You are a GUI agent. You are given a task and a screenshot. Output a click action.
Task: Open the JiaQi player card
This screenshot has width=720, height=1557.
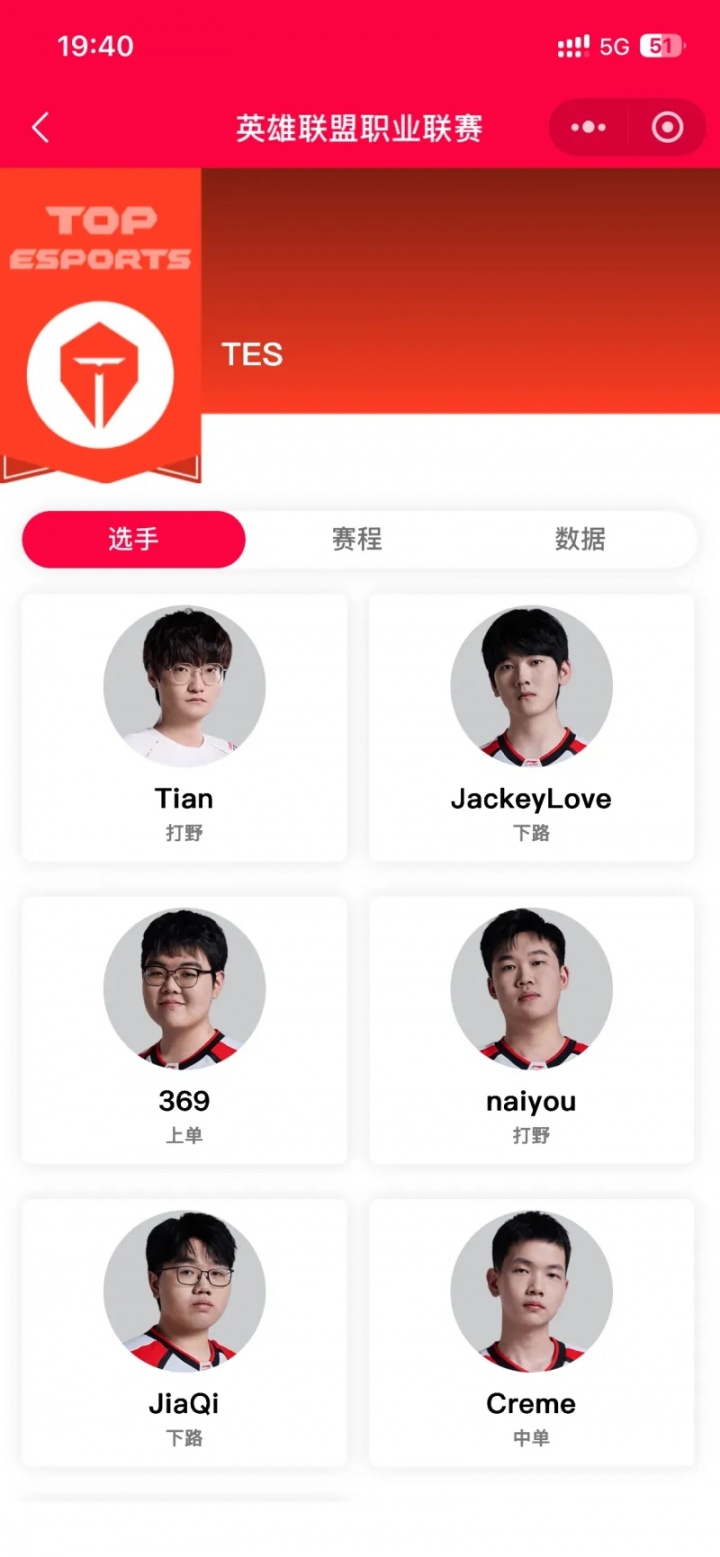pyautogui.click(x=184, y=1332)
